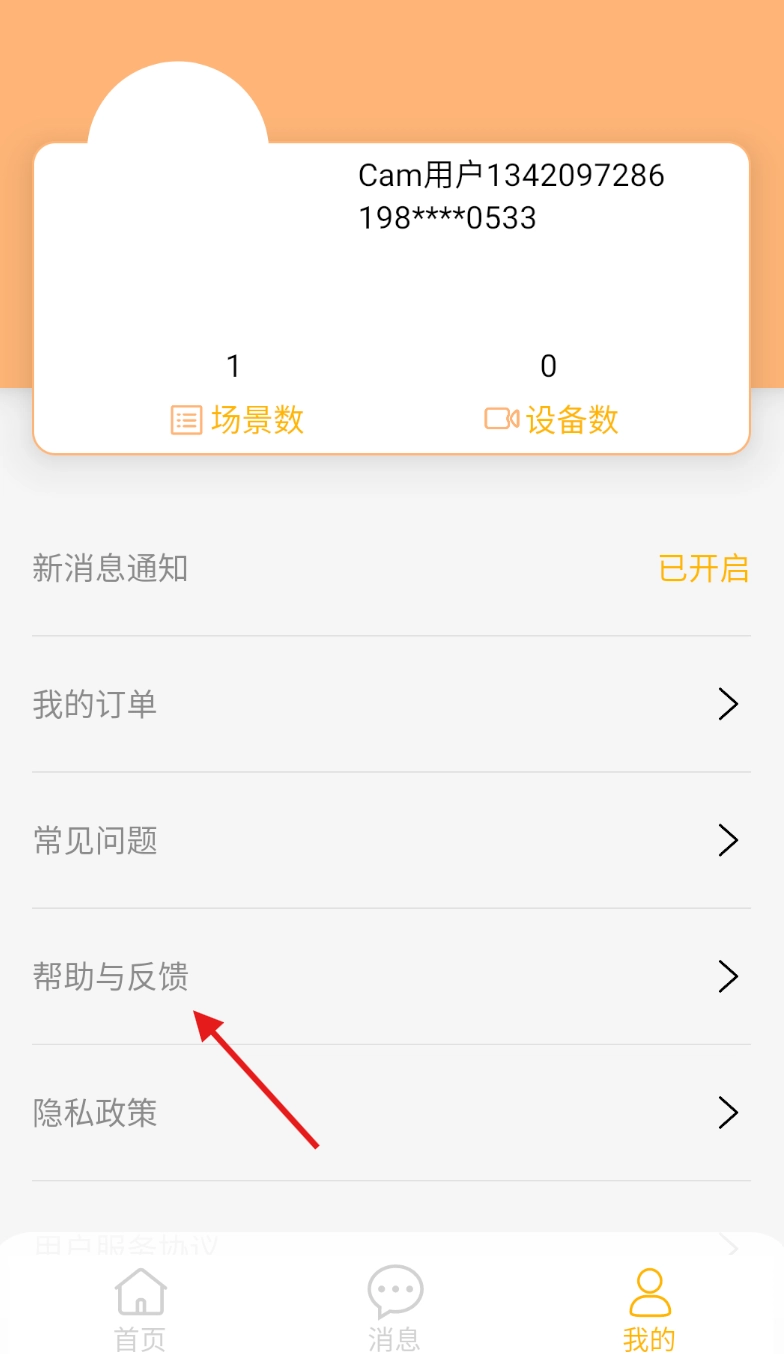Open the 新消息通知 setting

point(390,569)
